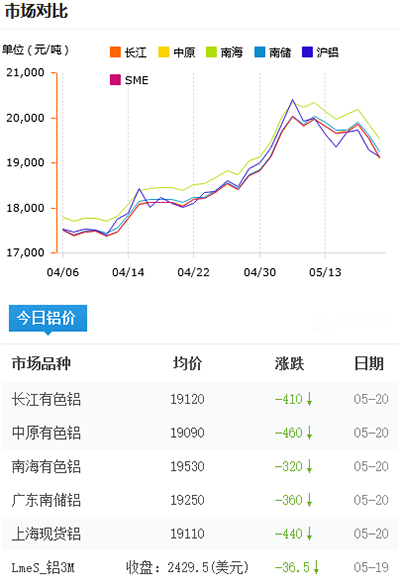Viewport: 400px width, 585px height.
Task: Toggle the 南海 series in chart legend
Action: coord(224,52)
